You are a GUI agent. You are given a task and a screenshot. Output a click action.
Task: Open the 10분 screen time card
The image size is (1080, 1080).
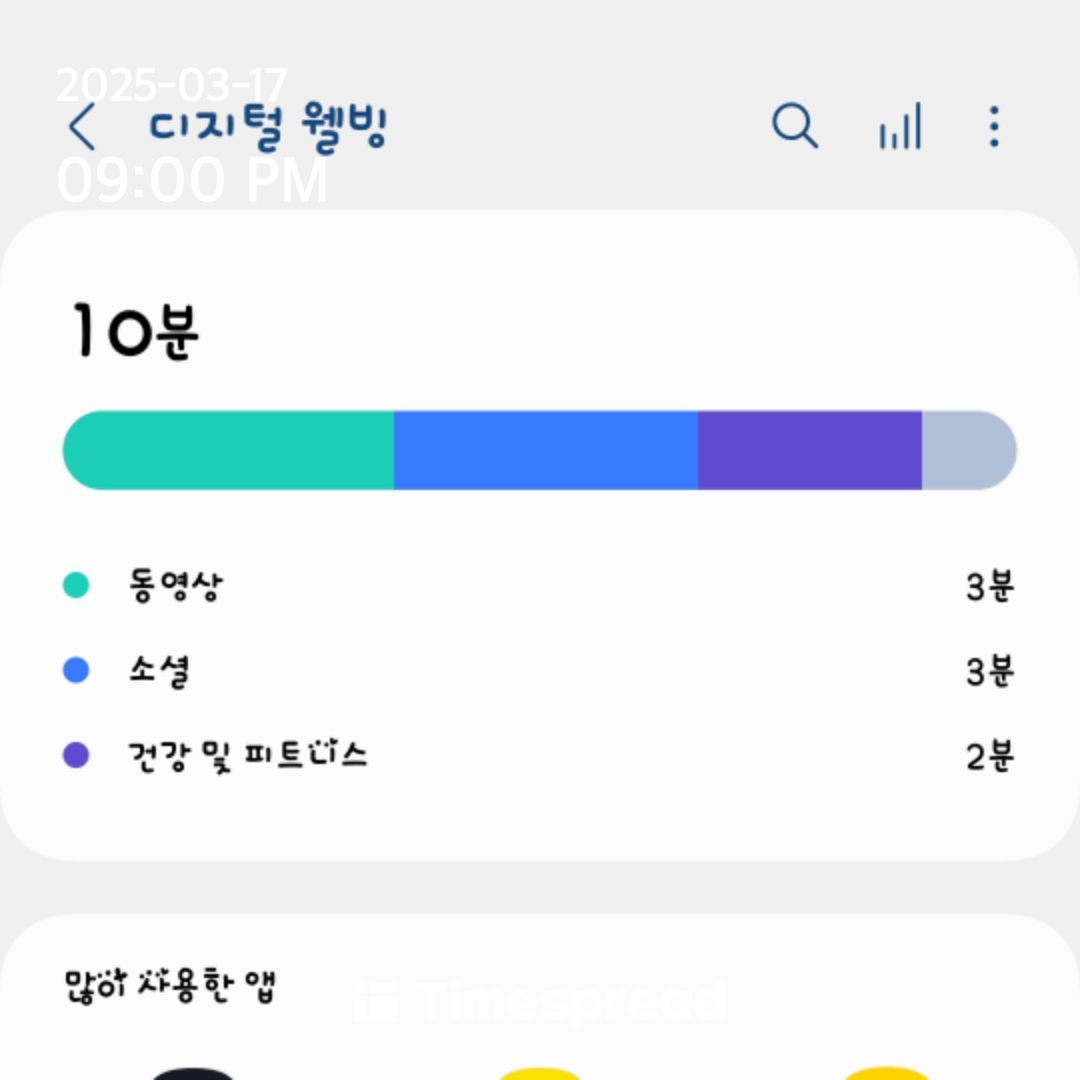(538, 534)
